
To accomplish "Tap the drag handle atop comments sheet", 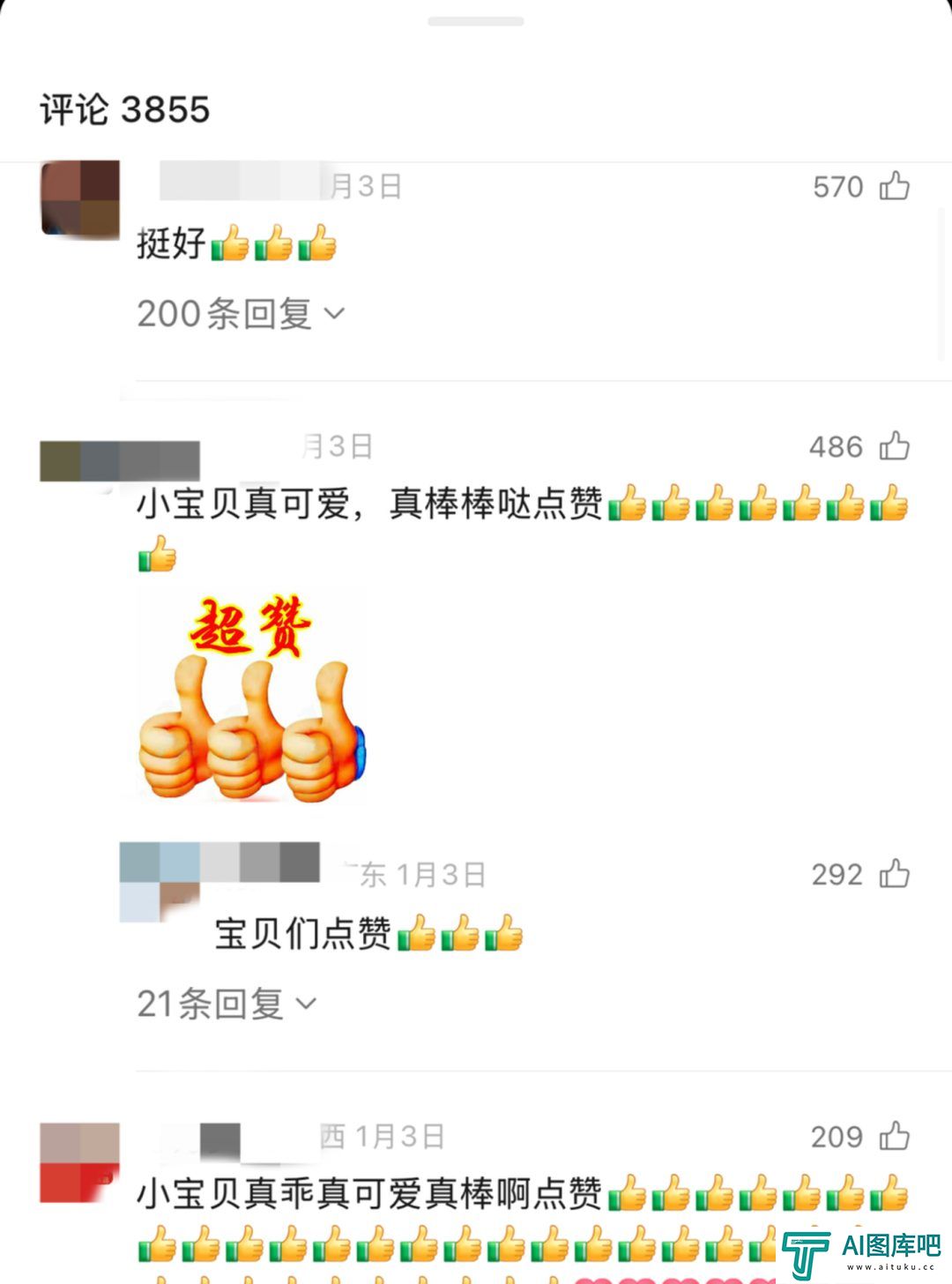I will 476,21.
